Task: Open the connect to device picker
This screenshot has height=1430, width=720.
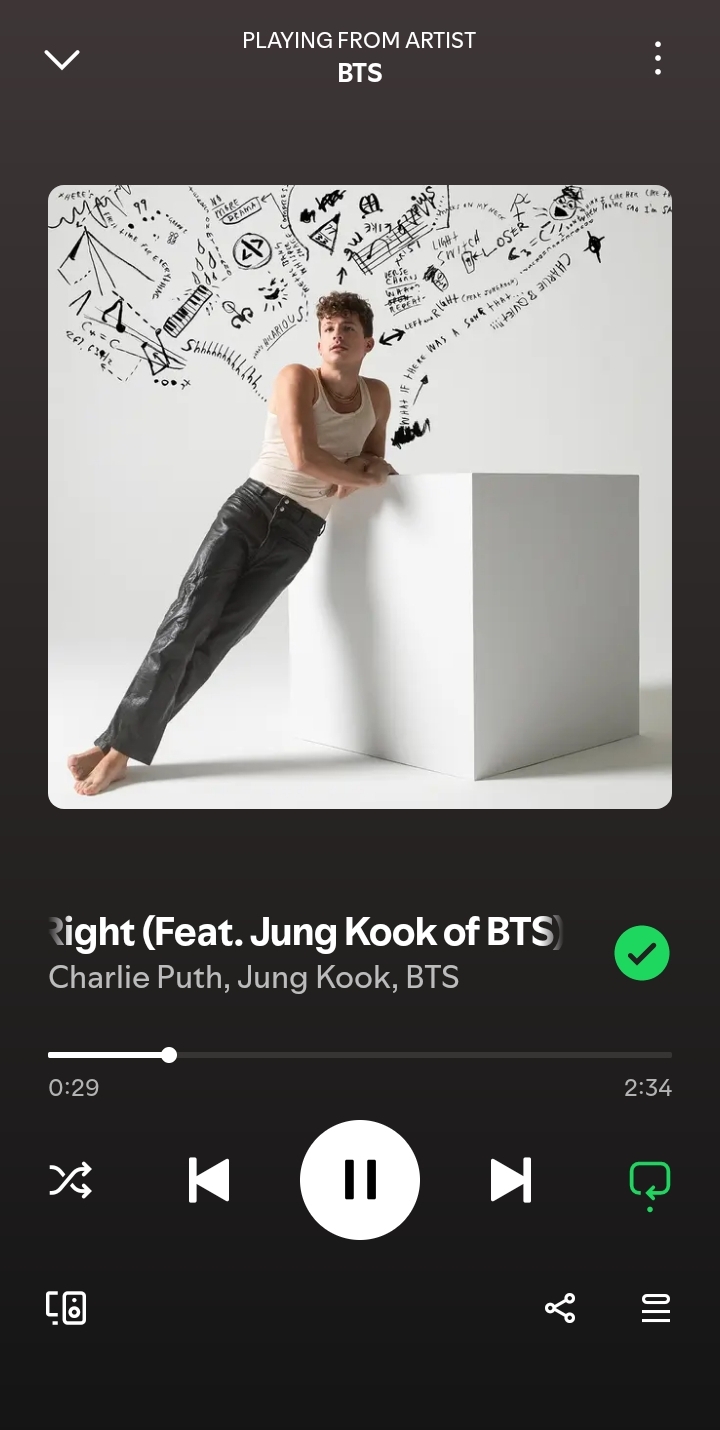Action: point(66,1308)
